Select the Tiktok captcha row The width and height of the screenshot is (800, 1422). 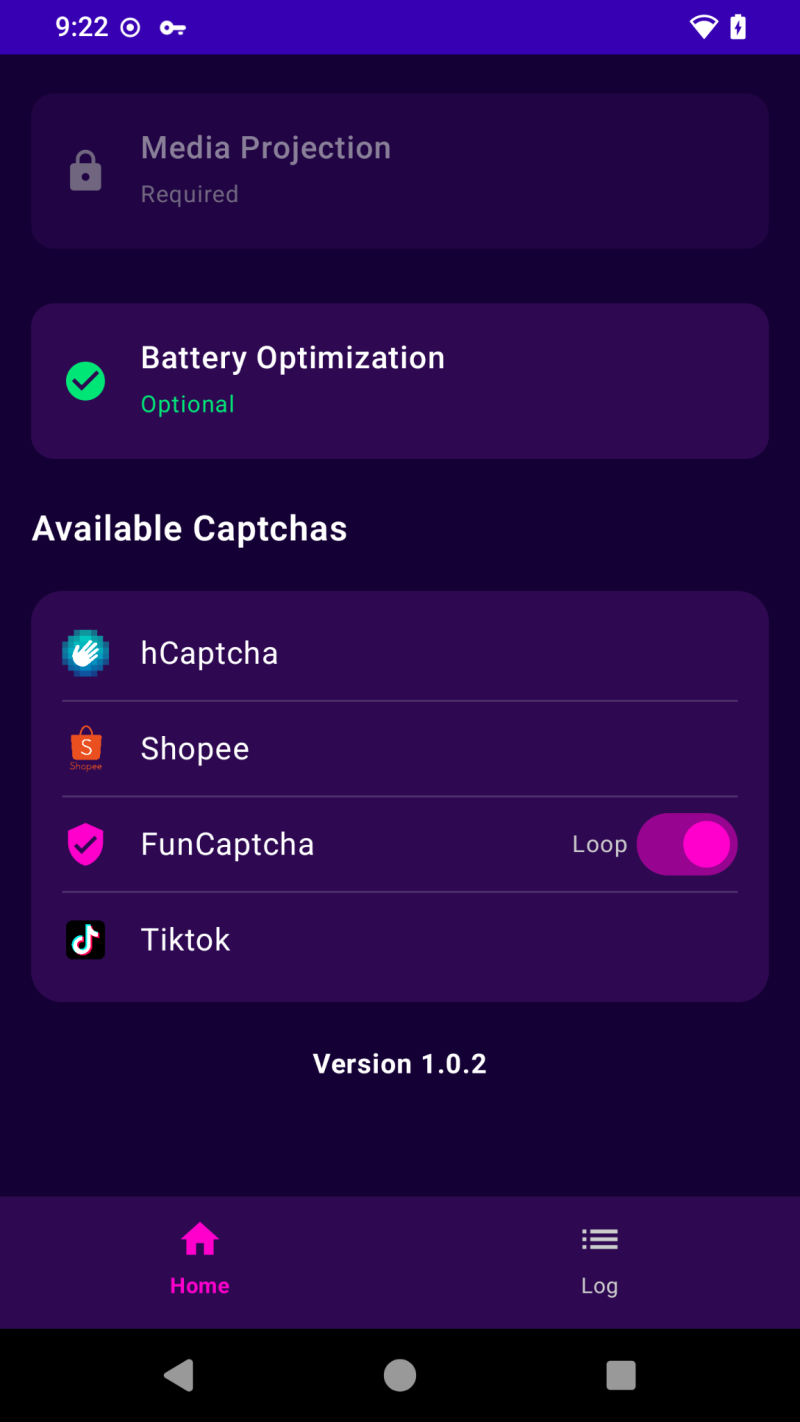pos(400,939)
